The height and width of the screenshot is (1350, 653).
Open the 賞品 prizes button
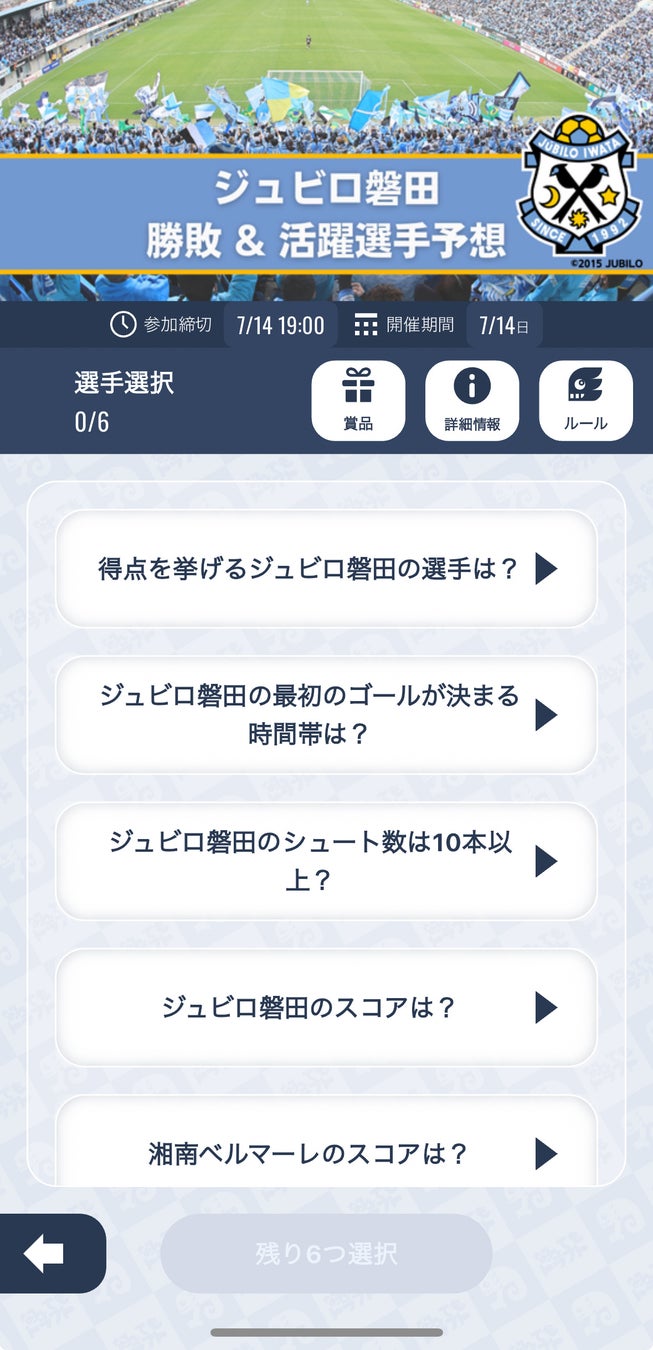[x=358, y=400]
